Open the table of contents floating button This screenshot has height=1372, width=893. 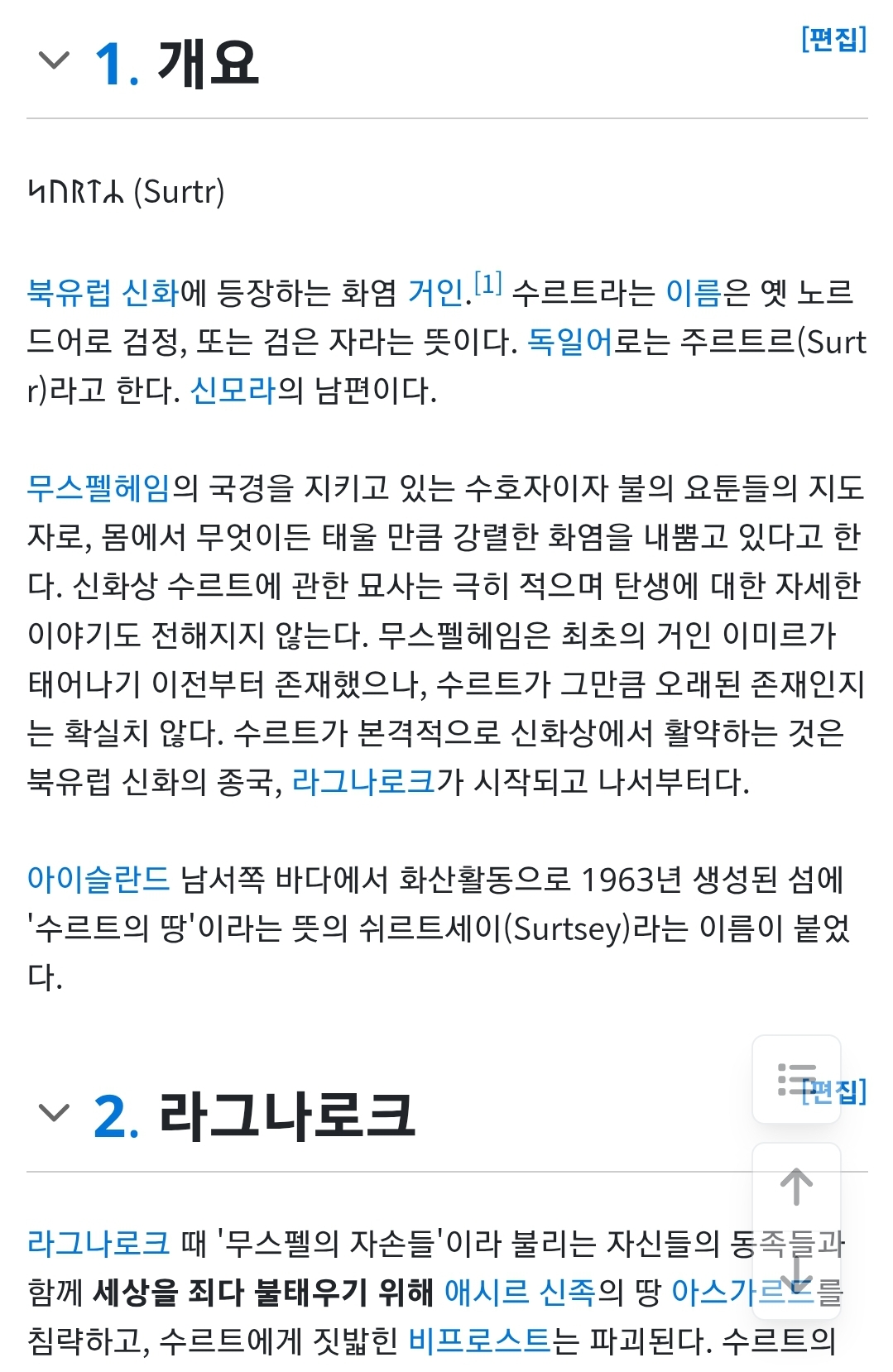[x=796, y=1079]
